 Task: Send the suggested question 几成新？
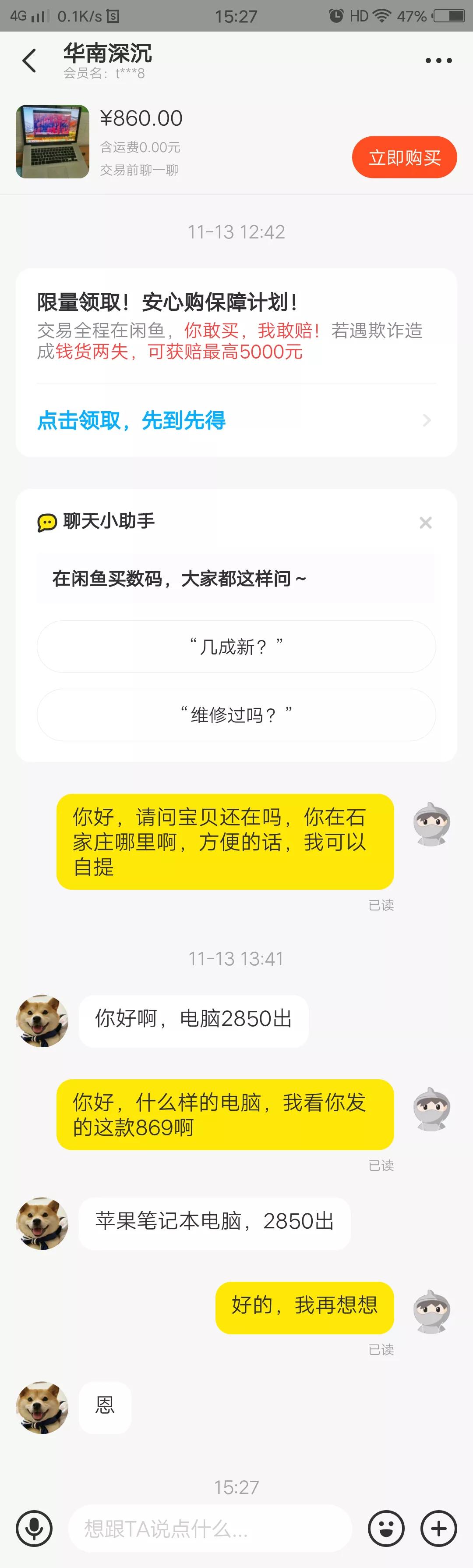pos(236,647)
